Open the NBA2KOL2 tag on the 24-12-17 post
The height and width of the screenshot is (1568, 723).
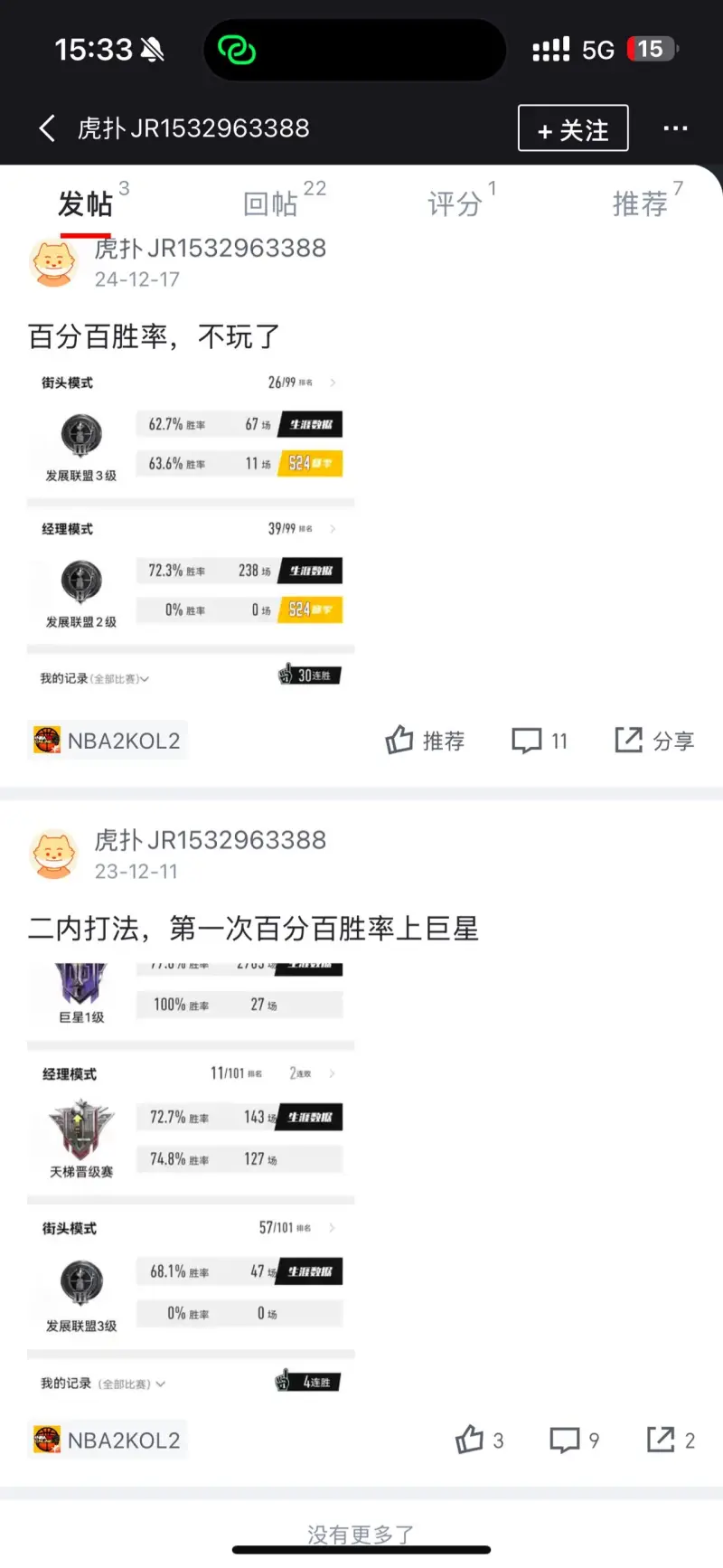108,741
